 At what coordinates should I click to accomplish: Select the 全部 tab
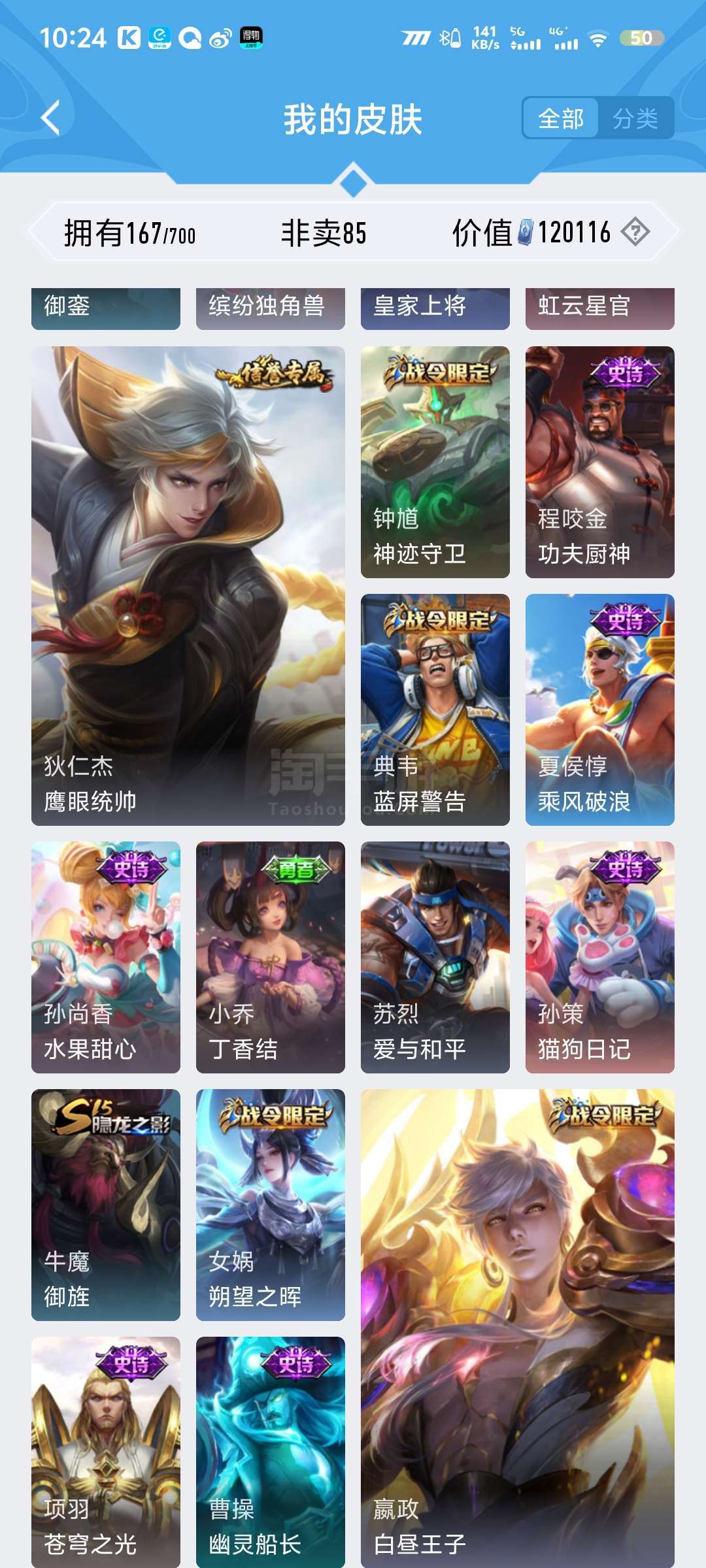click(x=561, y=118)
